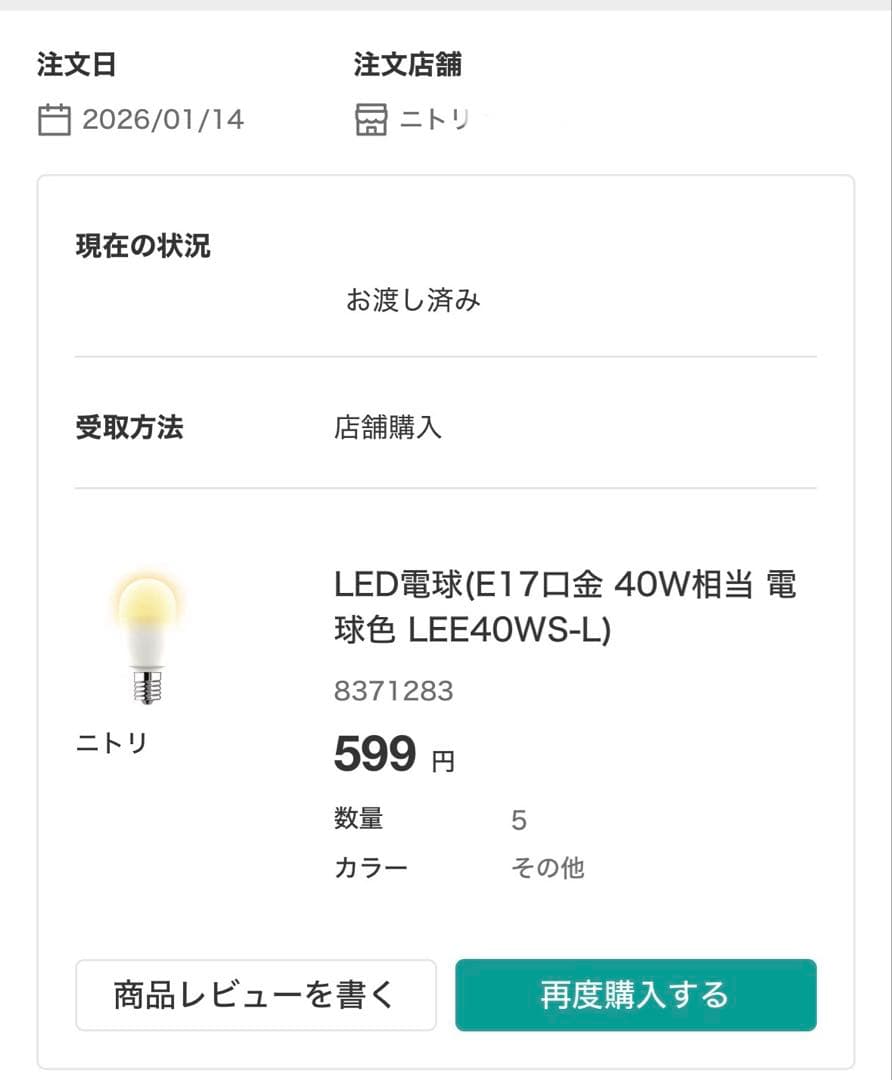Click the 数量 quantity label
Viewport: 892px width, 1080px height.
point(358,819)
